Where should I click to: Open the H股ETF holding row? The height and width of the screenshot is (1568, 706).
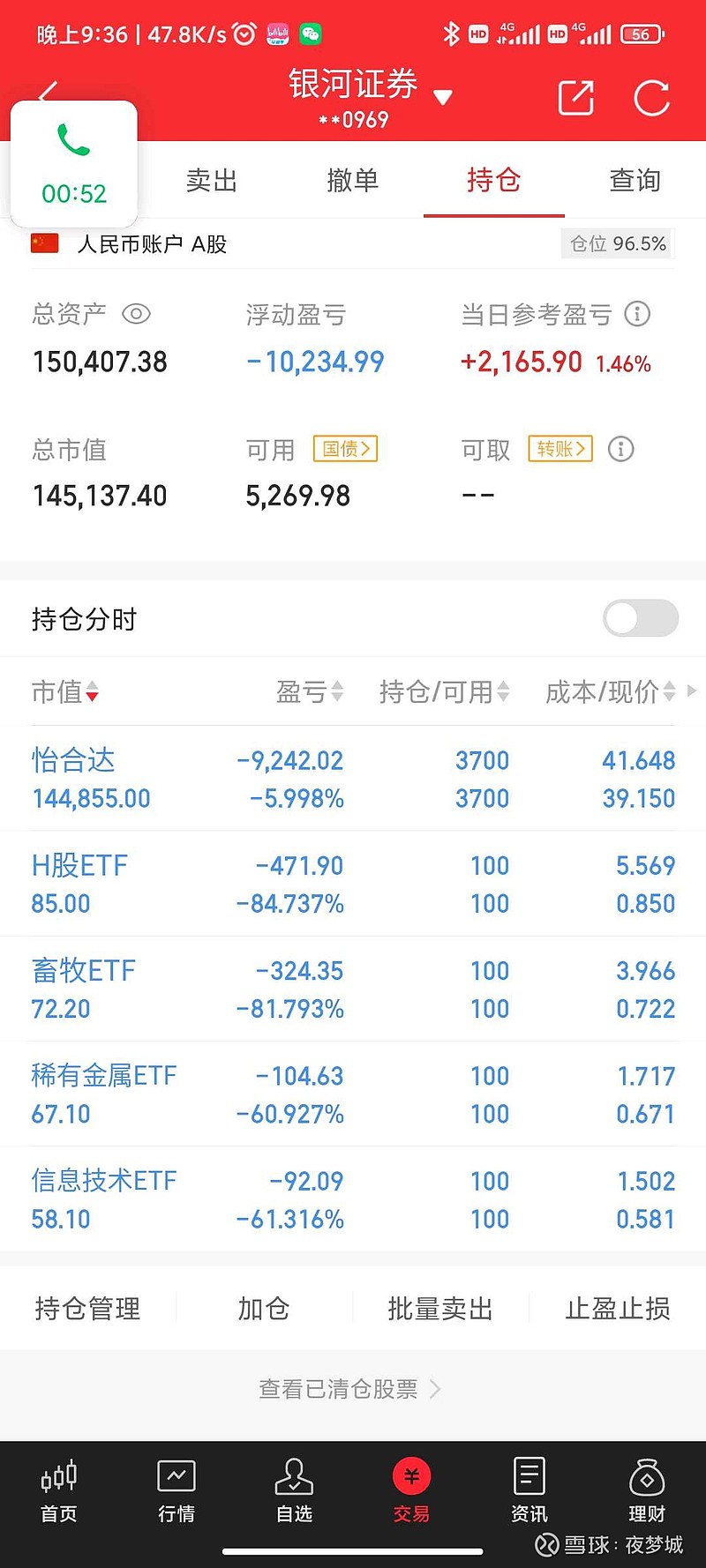[353, 884]
